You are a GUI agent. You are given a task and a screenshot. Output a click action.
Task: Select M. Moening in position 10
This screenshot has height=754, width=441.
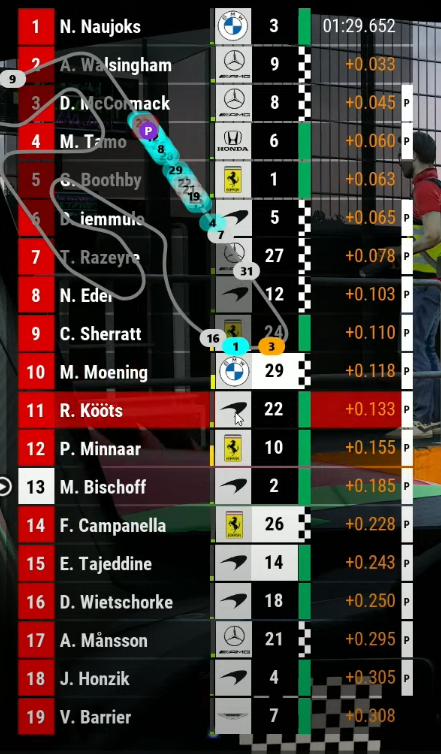pyautogui.click(x=215, y=372)
